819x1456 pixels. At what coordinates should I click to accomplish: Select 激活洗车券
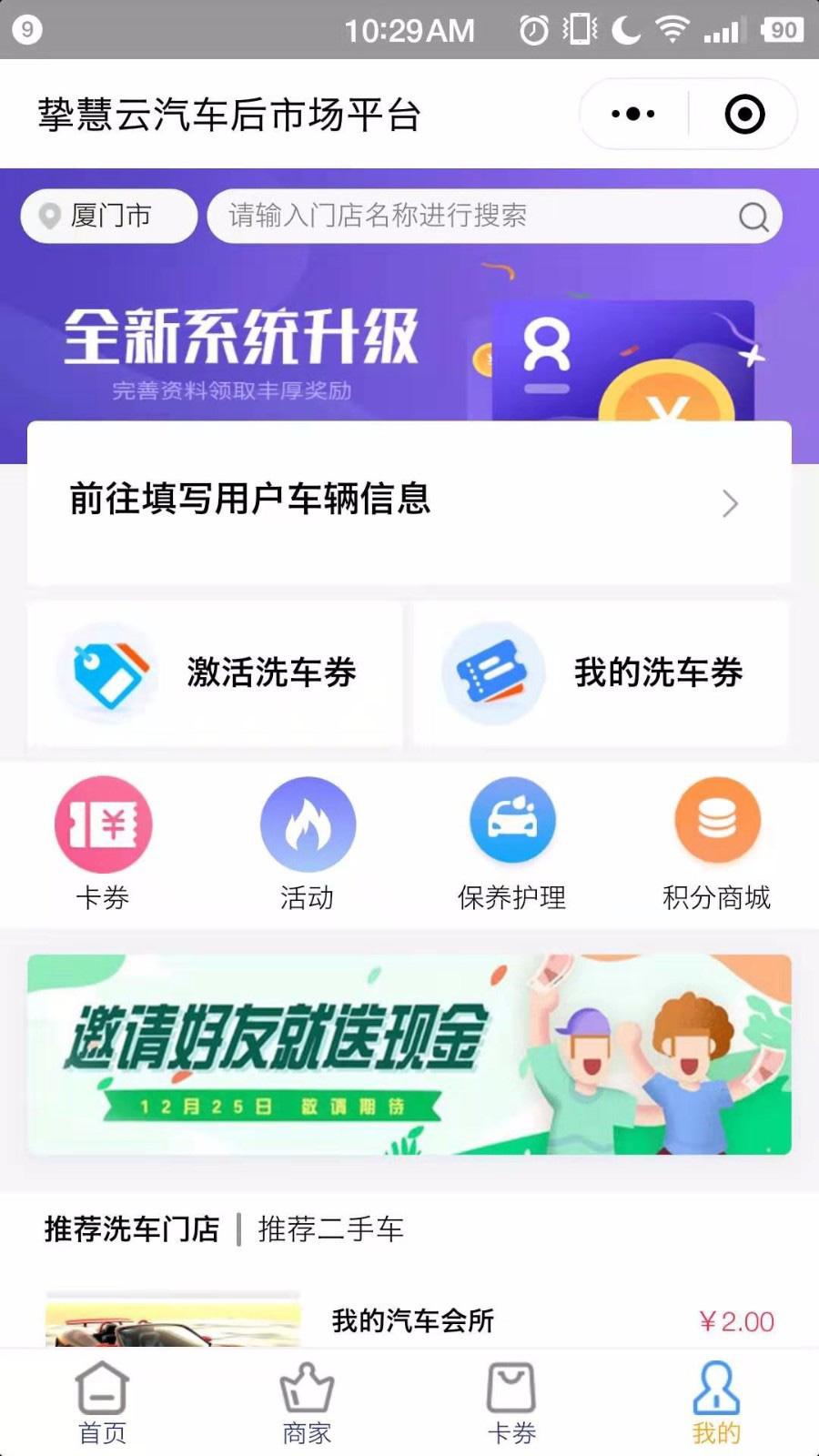click(215, 673)
